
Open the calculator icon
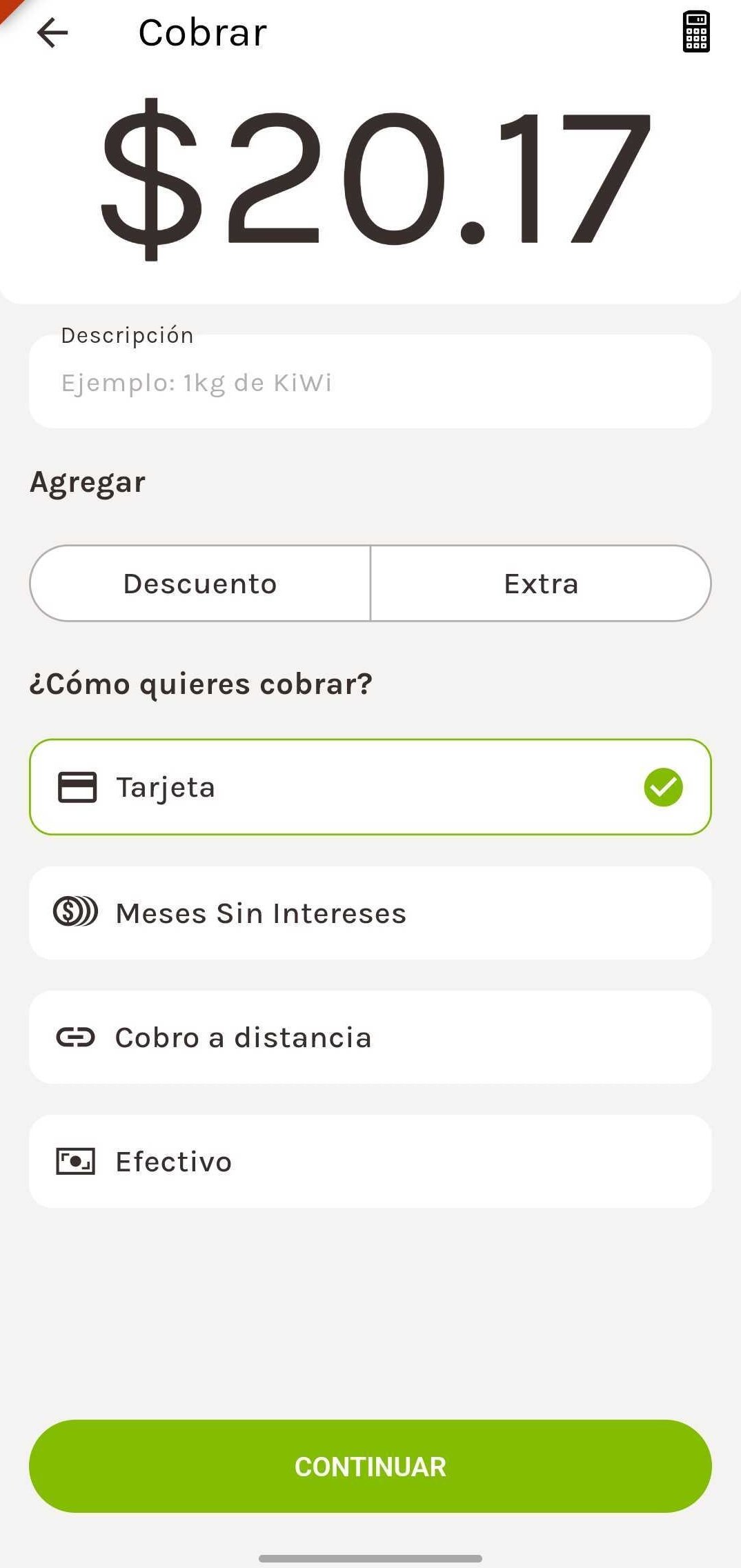coord(696,32)
